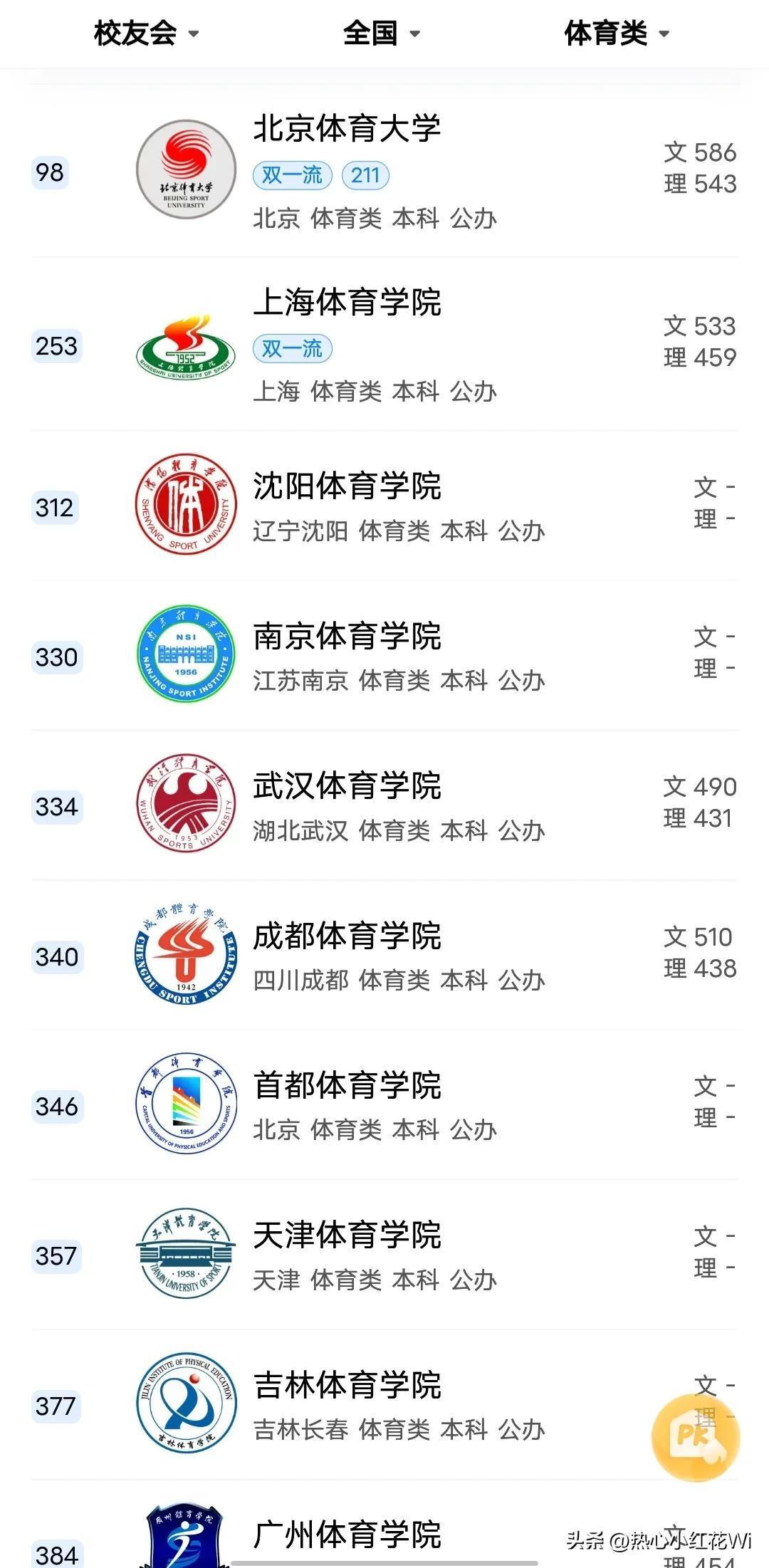View 成都体育学院 details

tap(347, 936)
